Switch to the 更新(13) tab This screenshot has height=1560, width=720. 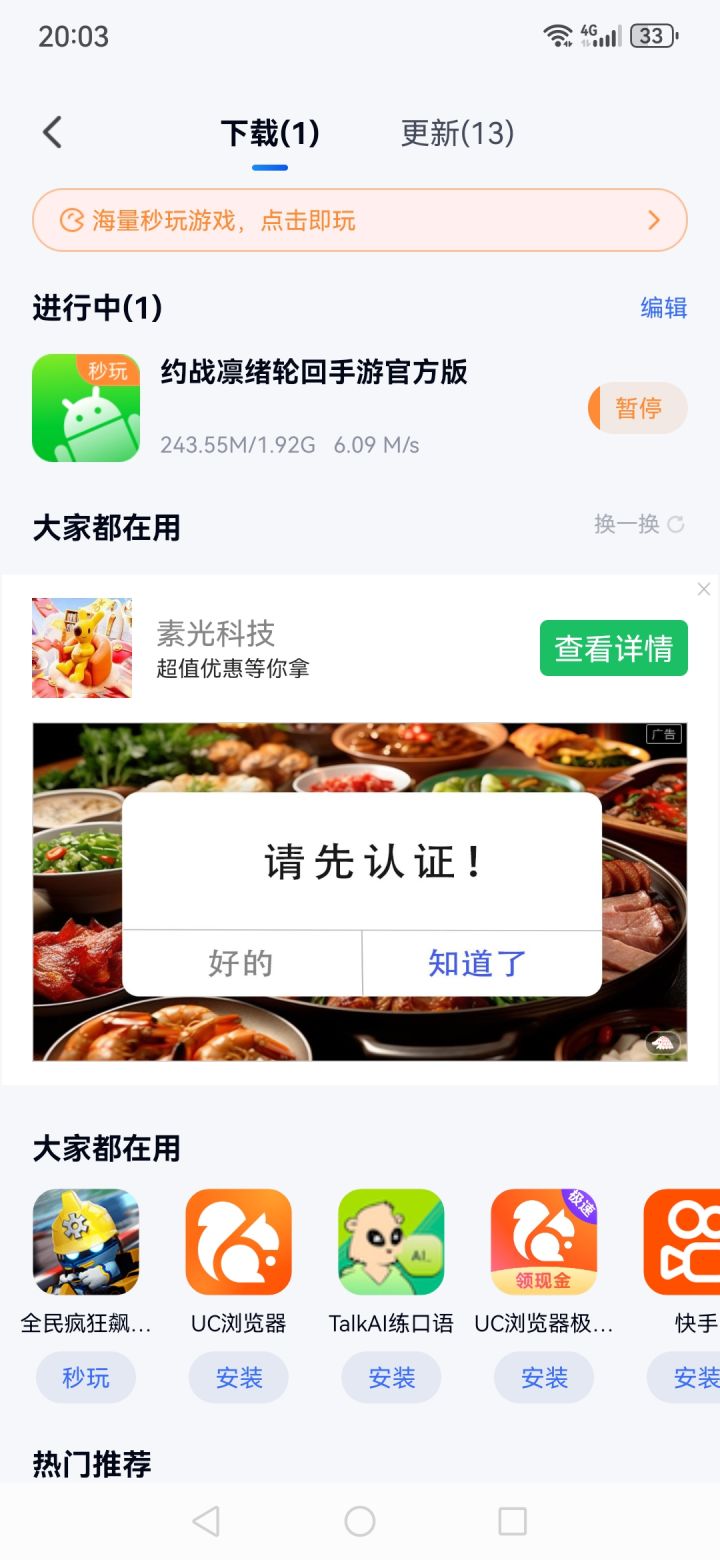(455, 132)
